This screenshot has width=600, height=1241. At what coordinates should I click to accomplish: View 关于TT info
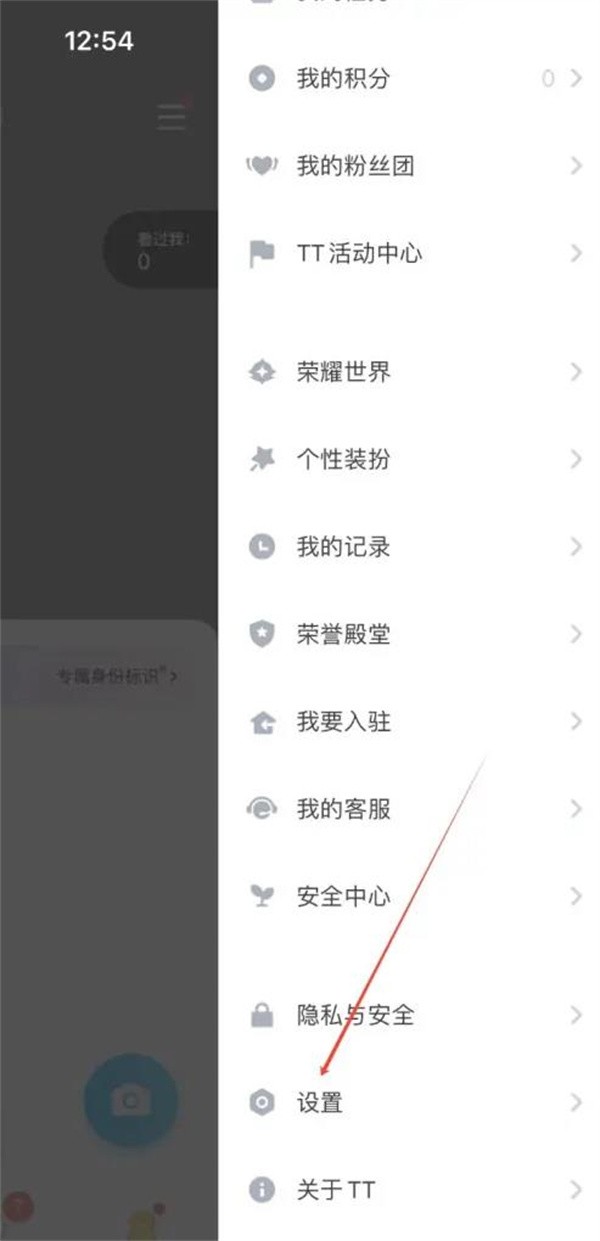pos(409,1190)
